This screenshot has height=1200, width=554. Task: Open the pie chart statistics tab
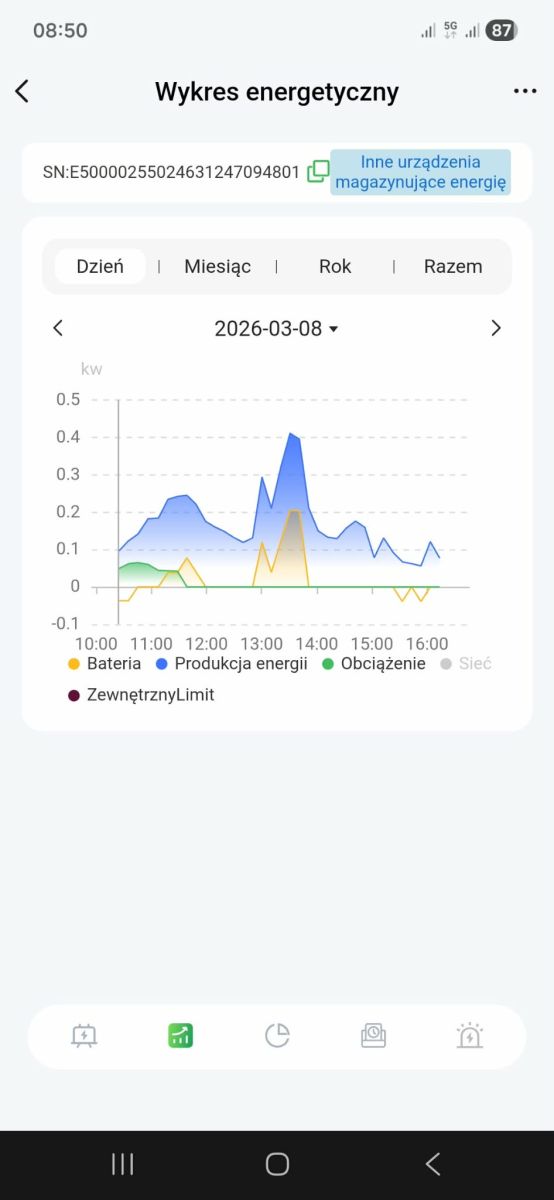(x=277, y=1036)
